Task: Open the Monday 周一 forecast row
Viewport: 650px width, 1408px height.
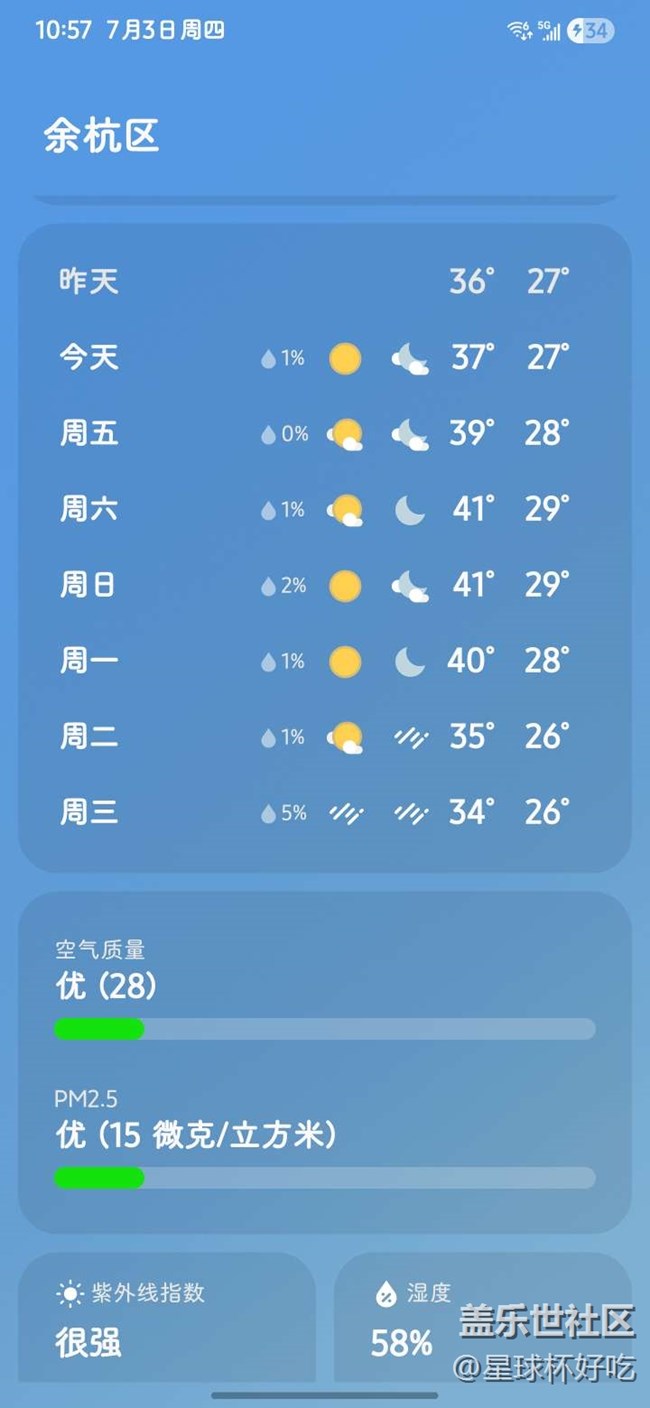Action: tap(325, 661)
